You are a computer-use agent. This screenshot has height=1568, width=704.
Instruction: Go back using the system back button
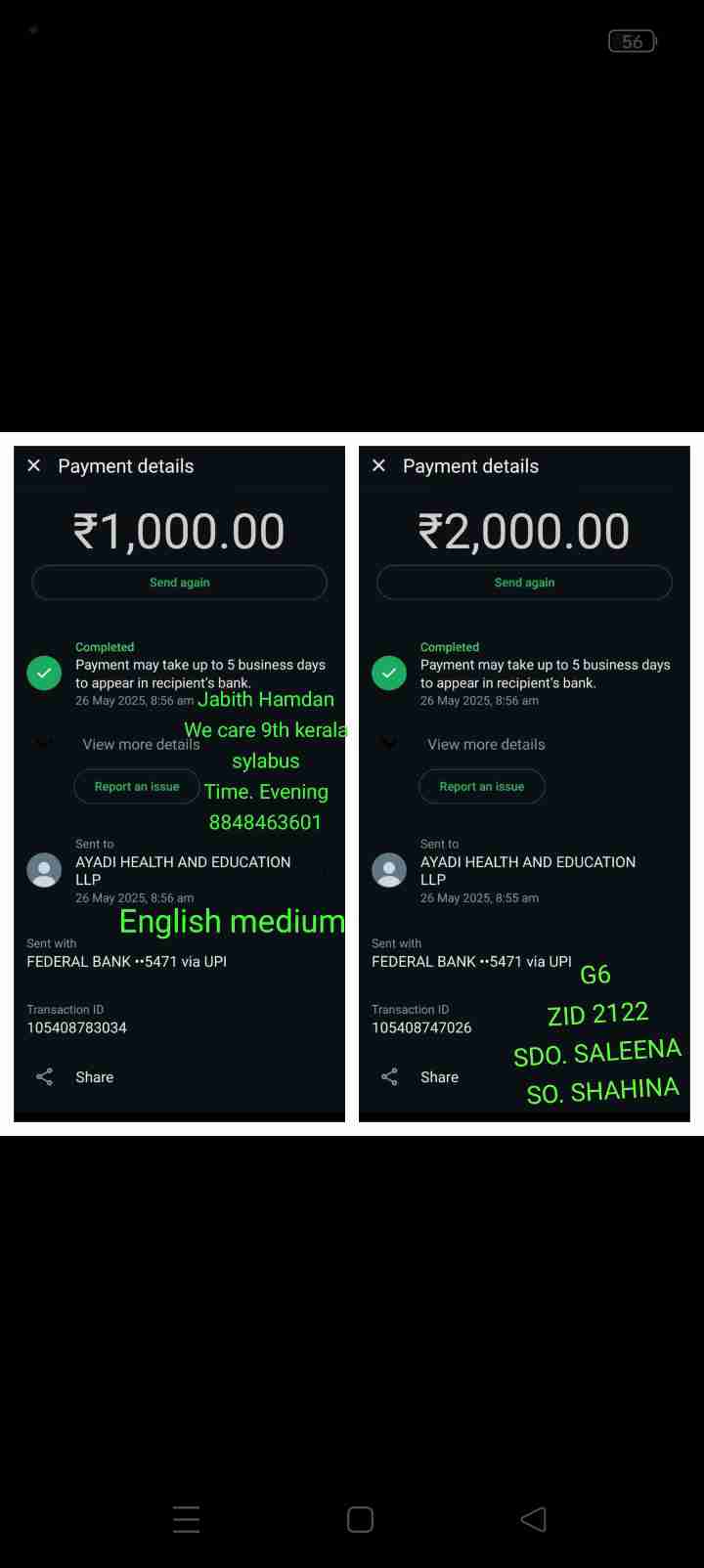(x=533, y=1518)
